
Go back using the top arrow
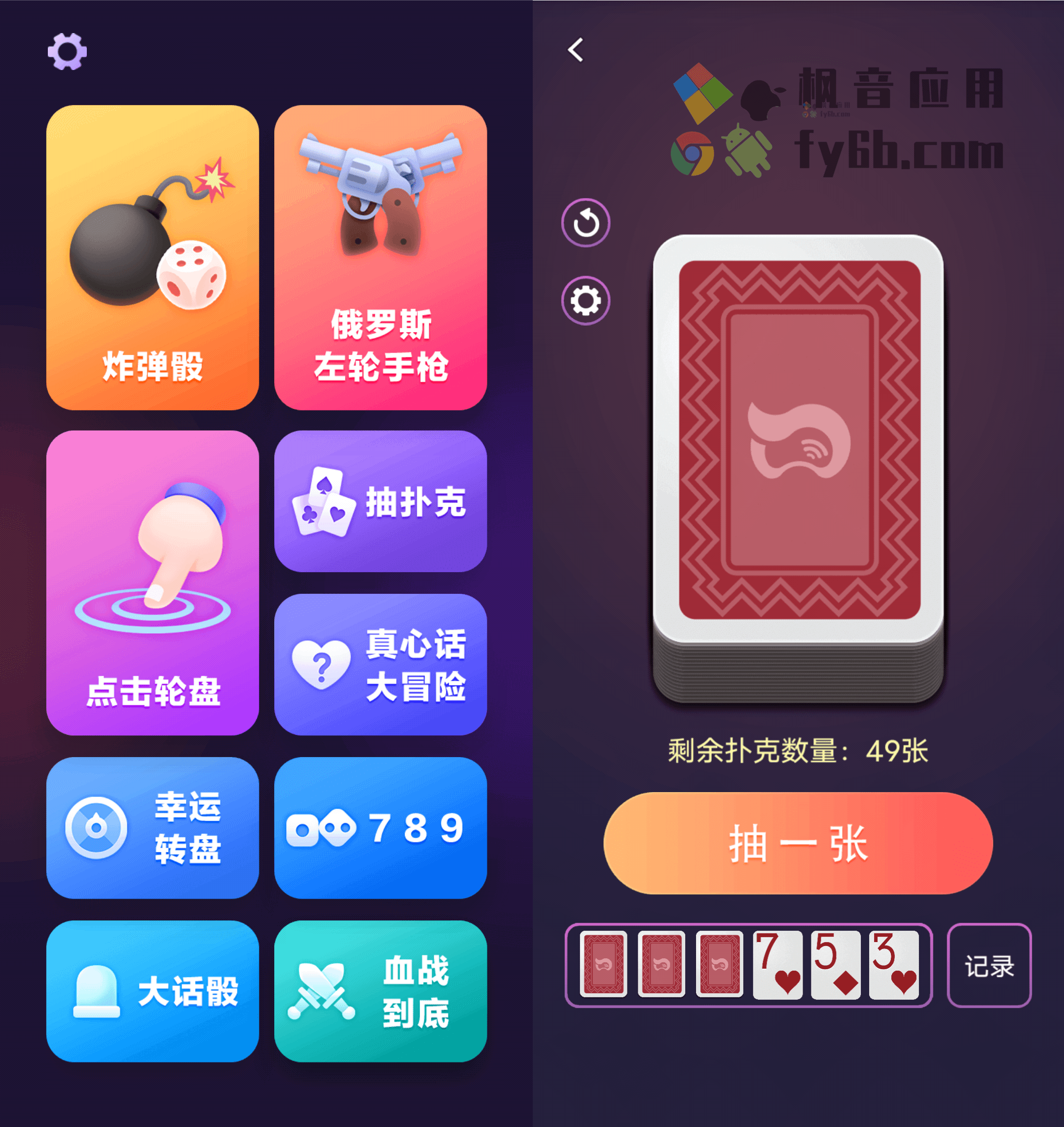(576, 50)
